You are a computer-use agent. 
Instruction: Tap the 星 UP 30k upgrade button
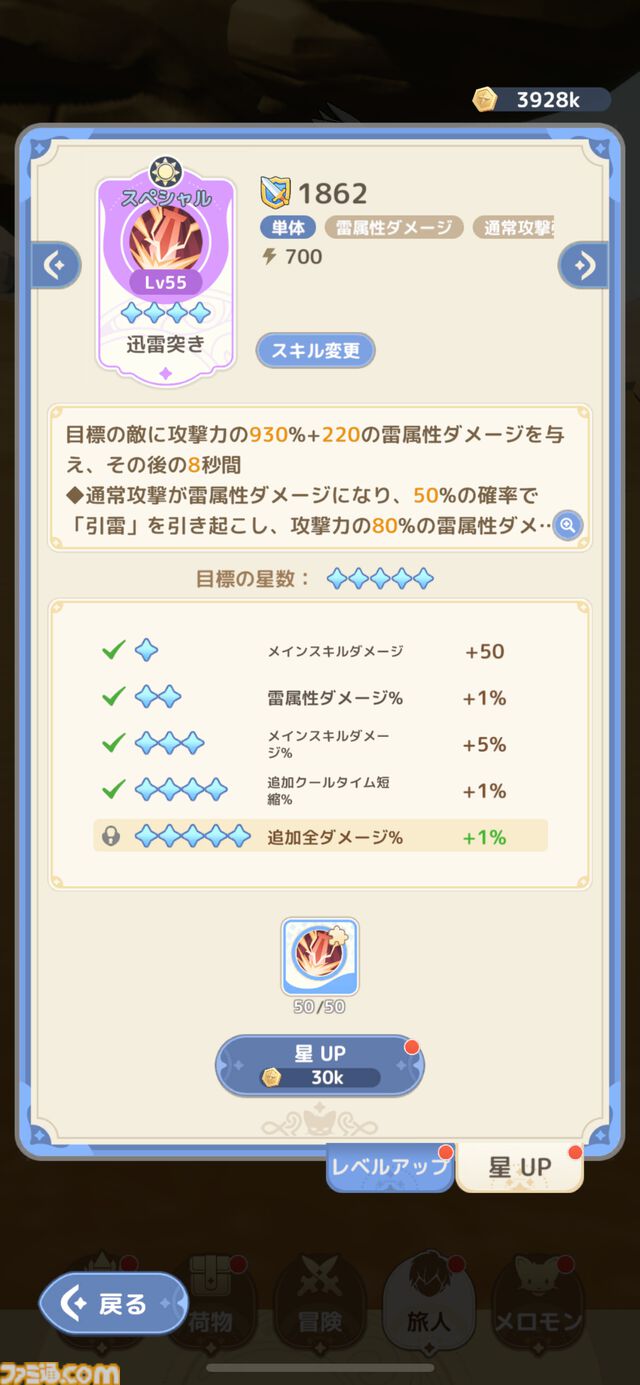tap(320, 1065)
